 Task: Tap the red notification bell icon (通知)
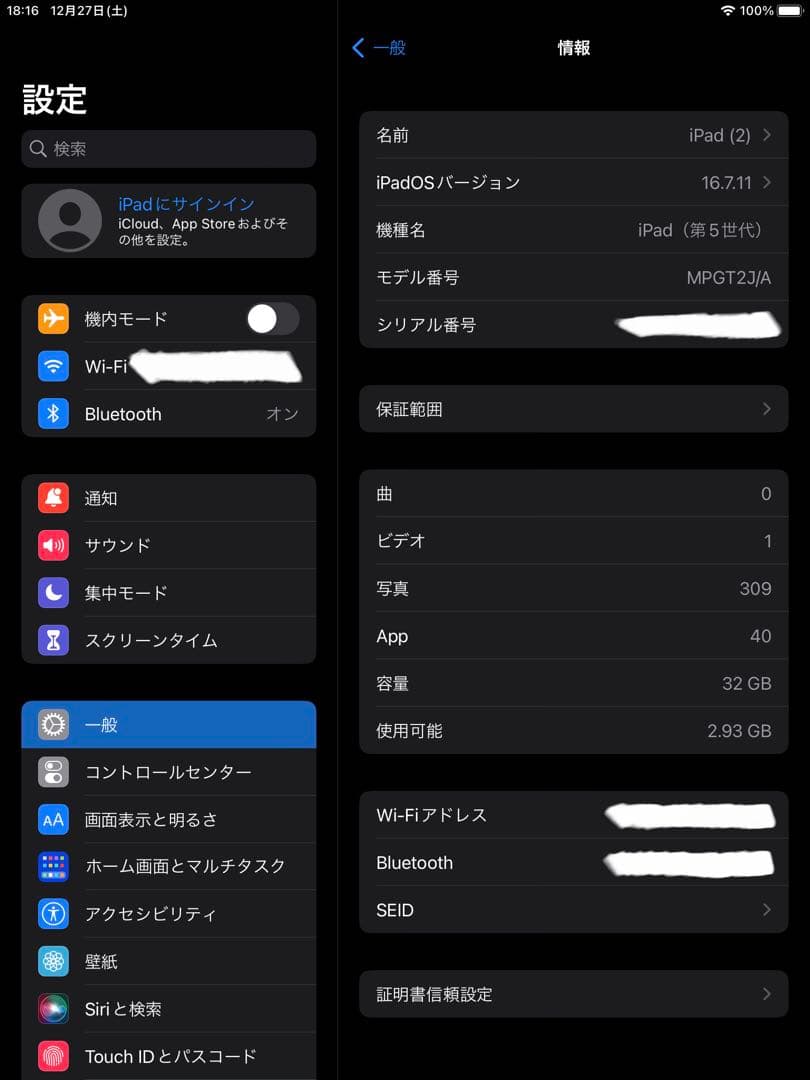(53, 498)
